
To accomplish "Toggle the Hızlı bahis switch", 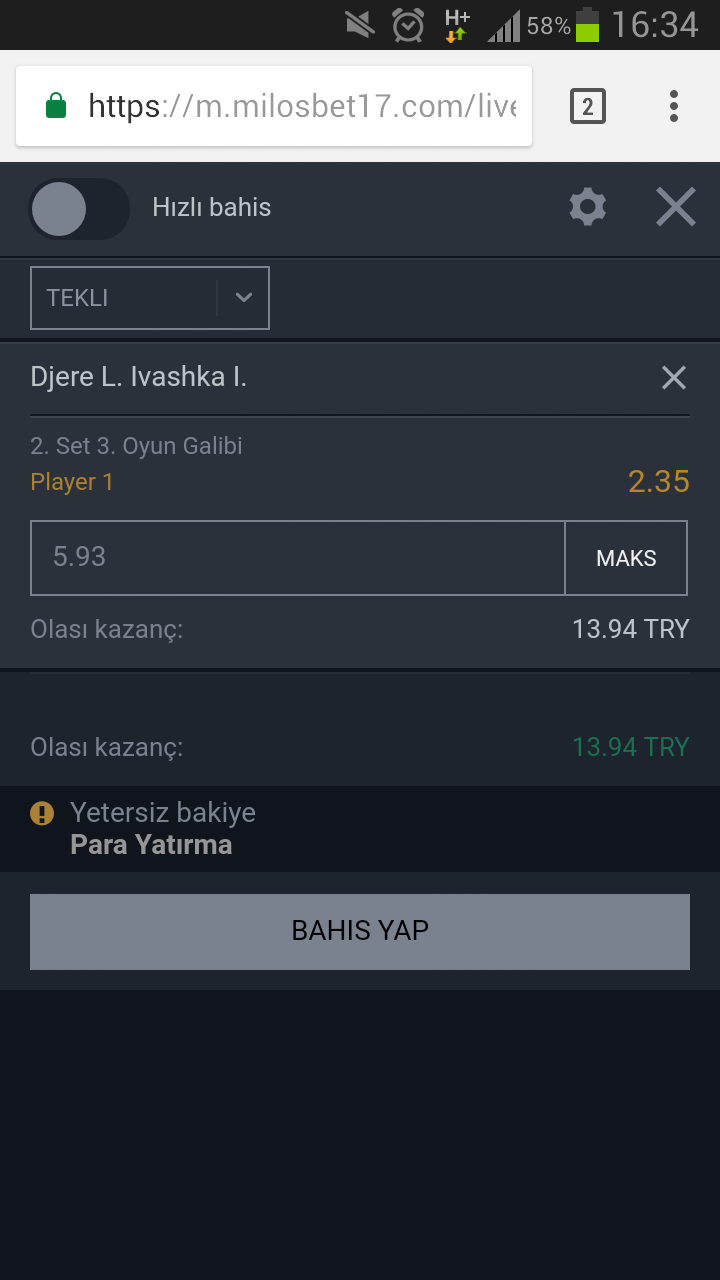I will [79, 209].
